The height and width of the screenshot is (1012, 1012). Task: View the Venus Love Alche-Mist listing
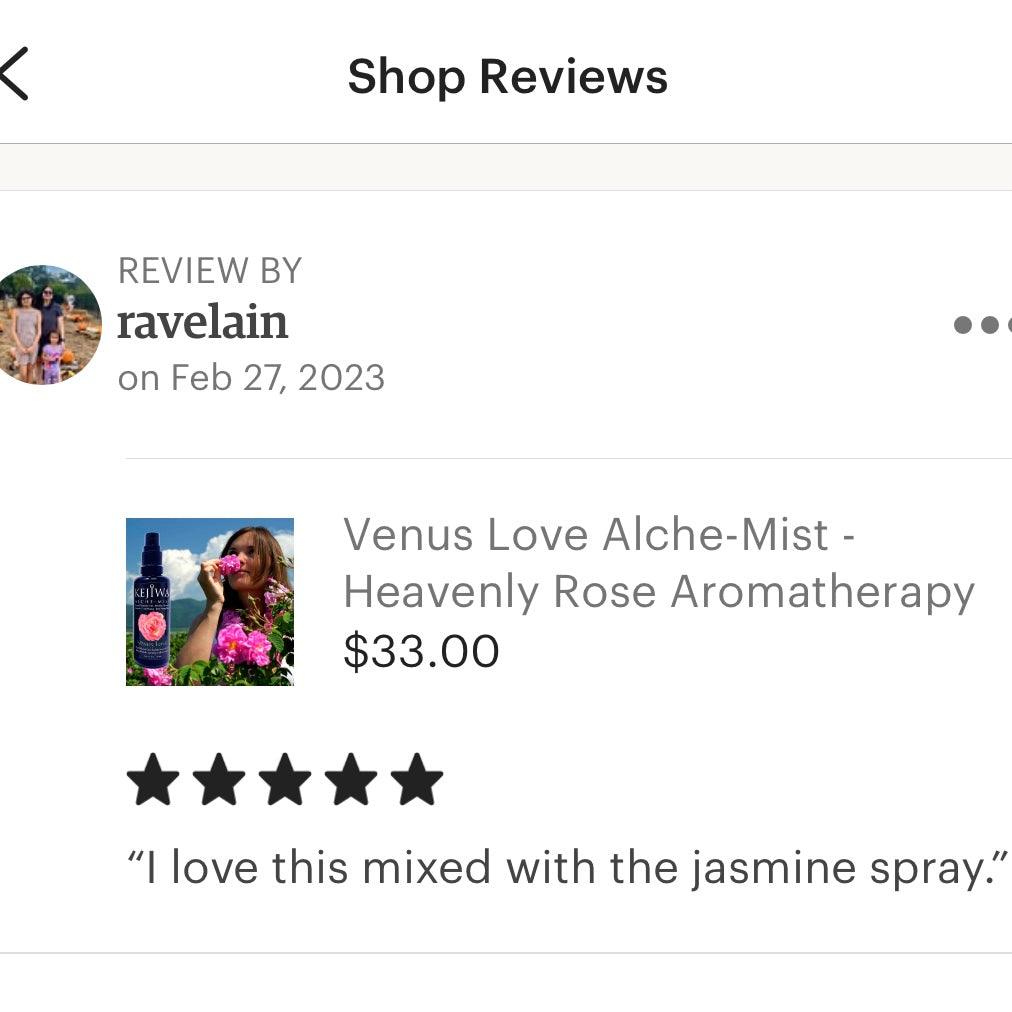tap(658, 563)
